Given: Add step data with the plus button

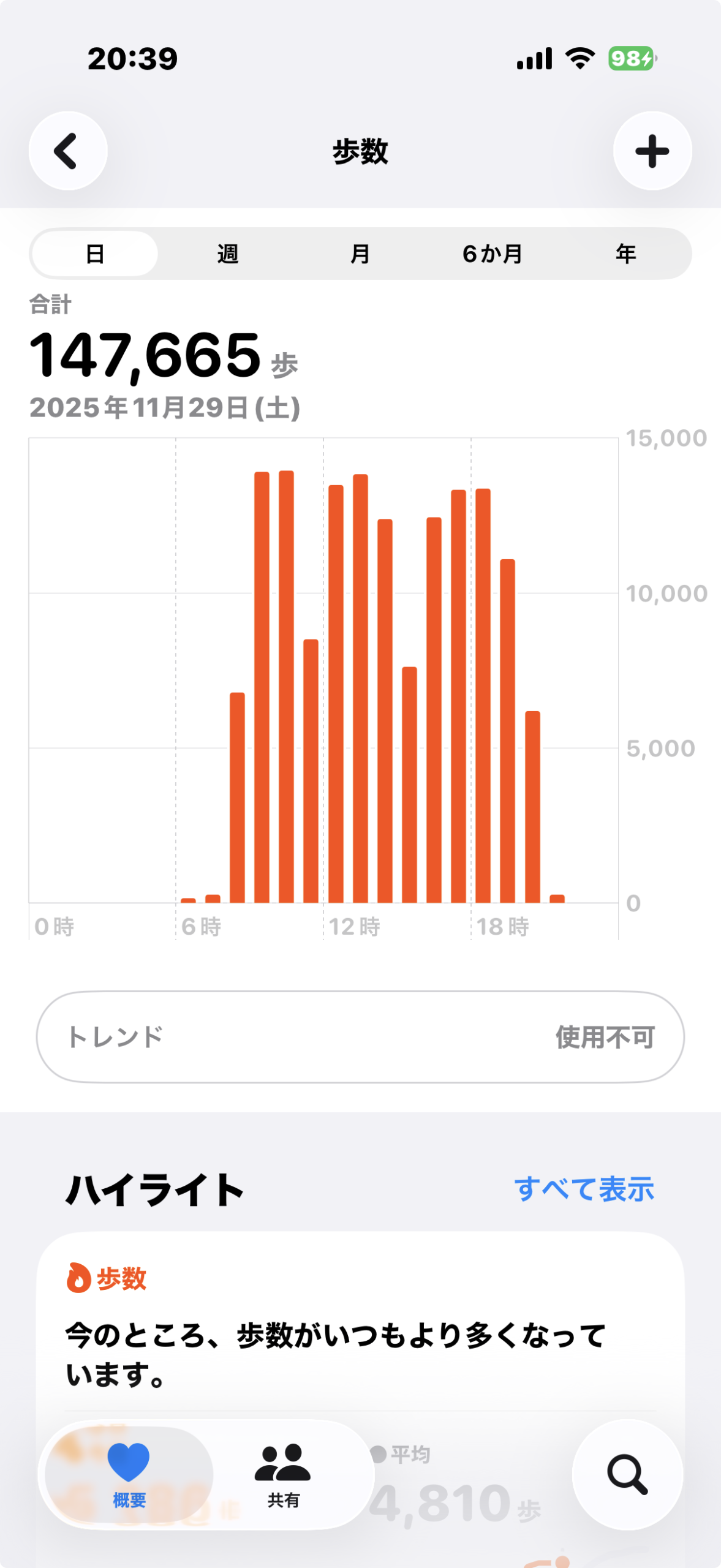Looking at the screenshot, I should point(652,151).
